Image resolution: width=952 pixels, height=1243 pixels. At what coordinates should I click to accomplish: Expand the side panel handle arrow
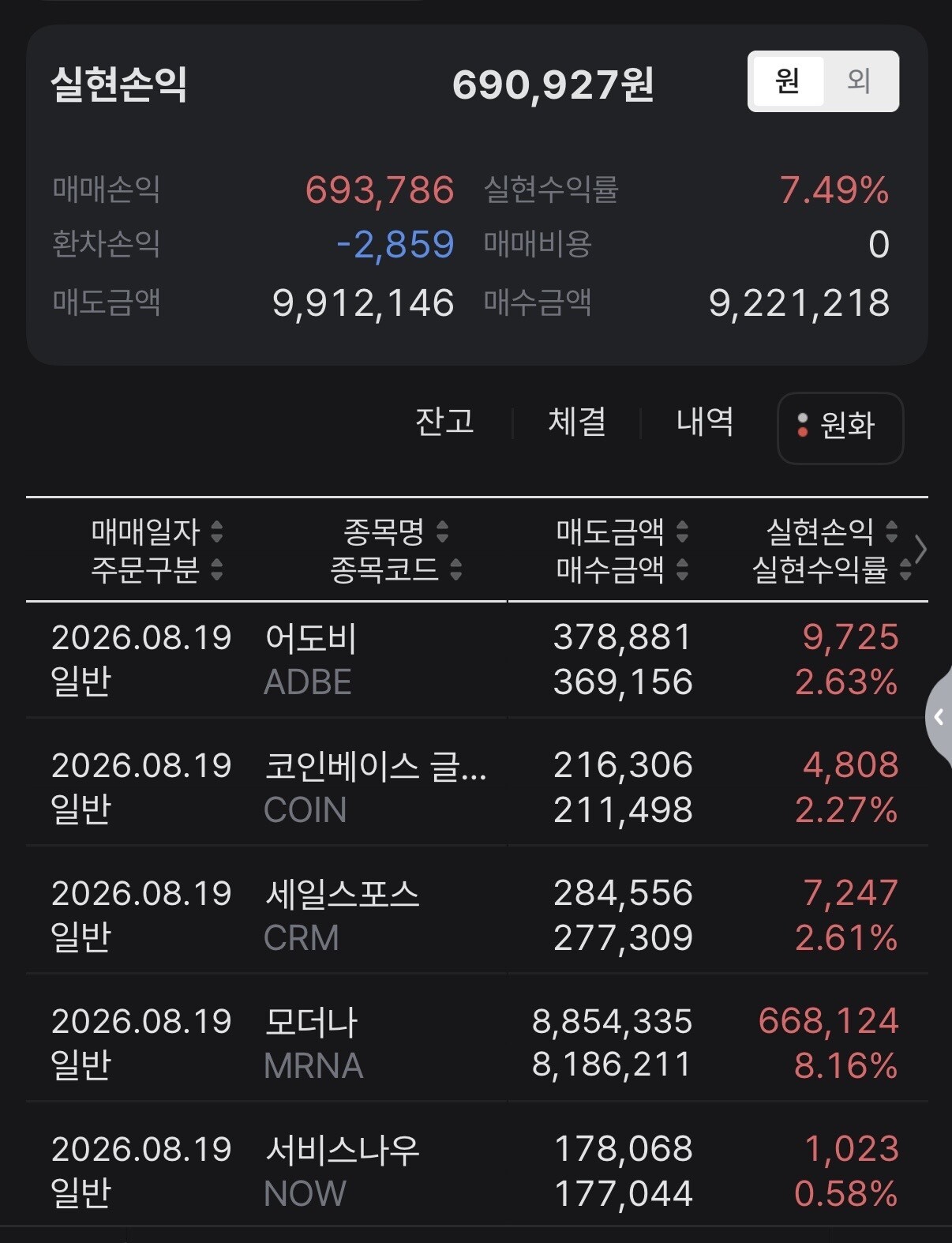click(x=939, y=717)
